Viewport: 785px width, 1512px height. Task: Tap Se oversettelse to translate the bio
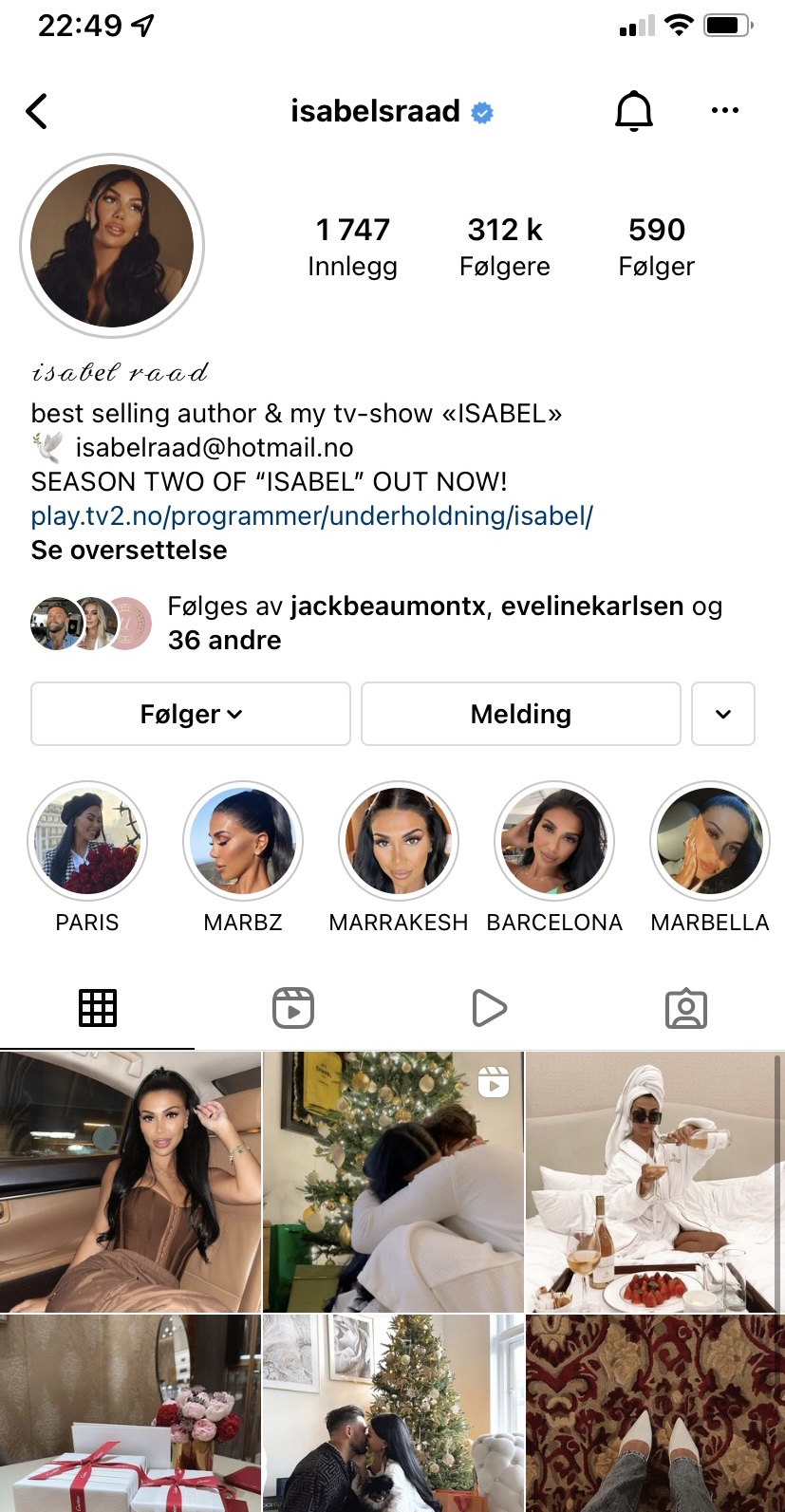129,551
